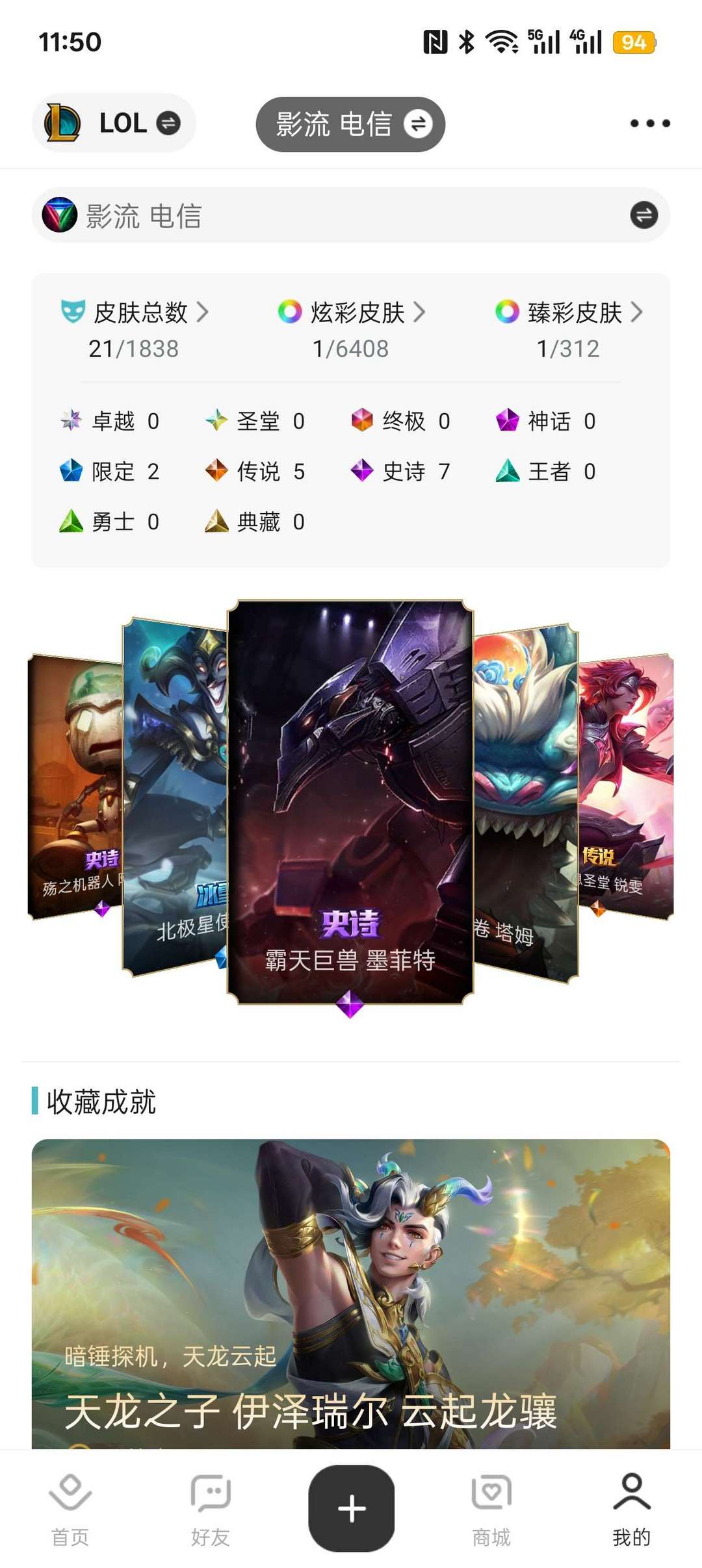
Task: Open the 霸天巨兽 墨菲特 skin card
Action: point(350,802)
